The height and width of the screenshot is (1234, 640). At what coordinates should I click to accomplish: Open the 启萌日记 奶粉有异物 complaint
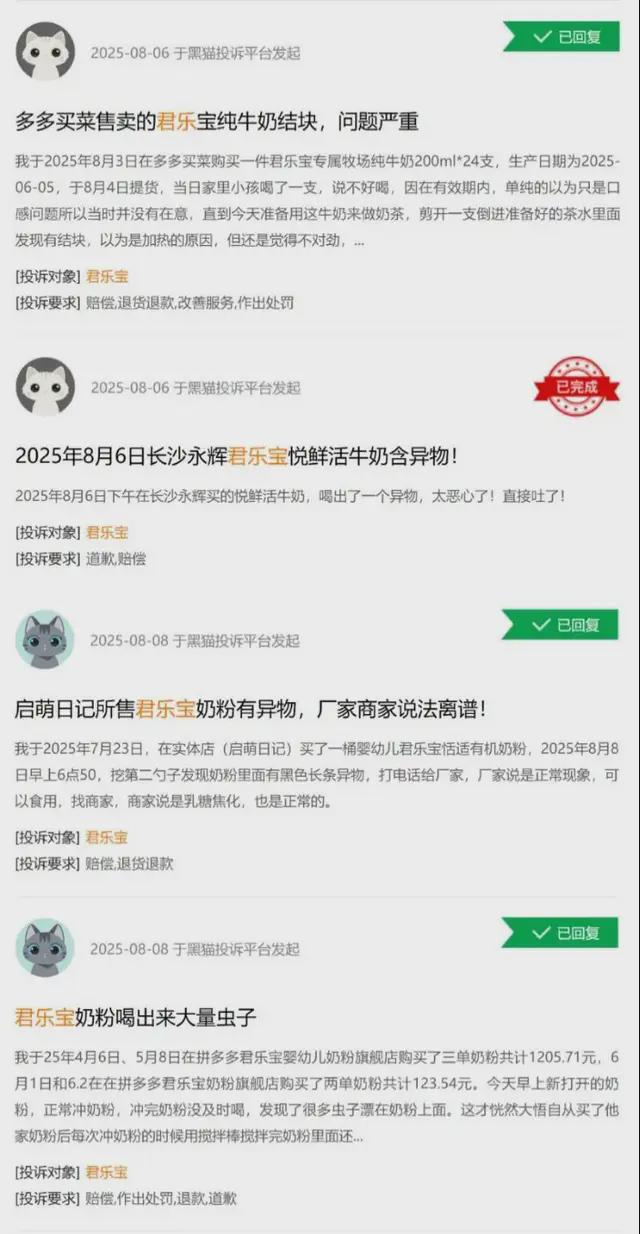[251, 709]
